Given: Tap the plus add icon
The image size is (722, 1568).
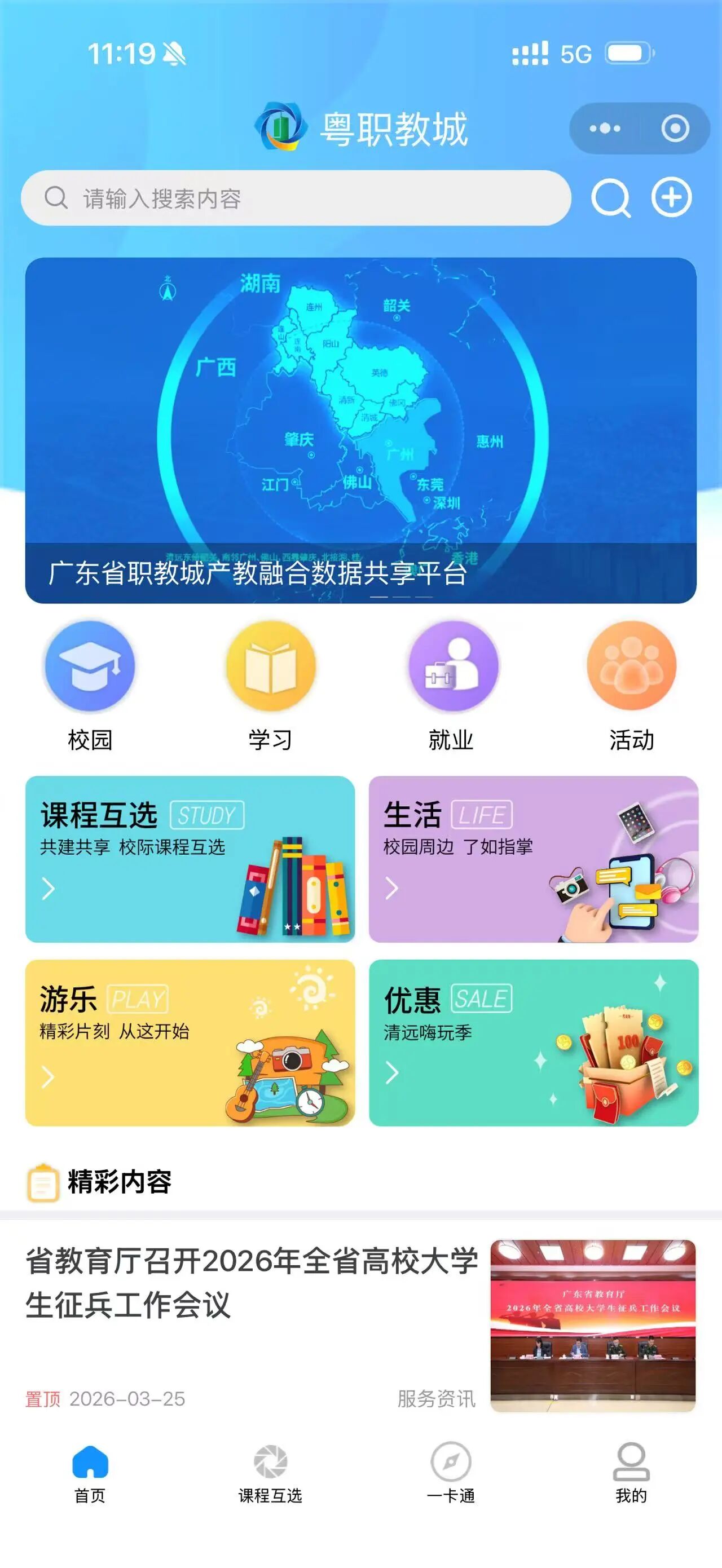Looking at the screenshot, I should click(671, 198).
